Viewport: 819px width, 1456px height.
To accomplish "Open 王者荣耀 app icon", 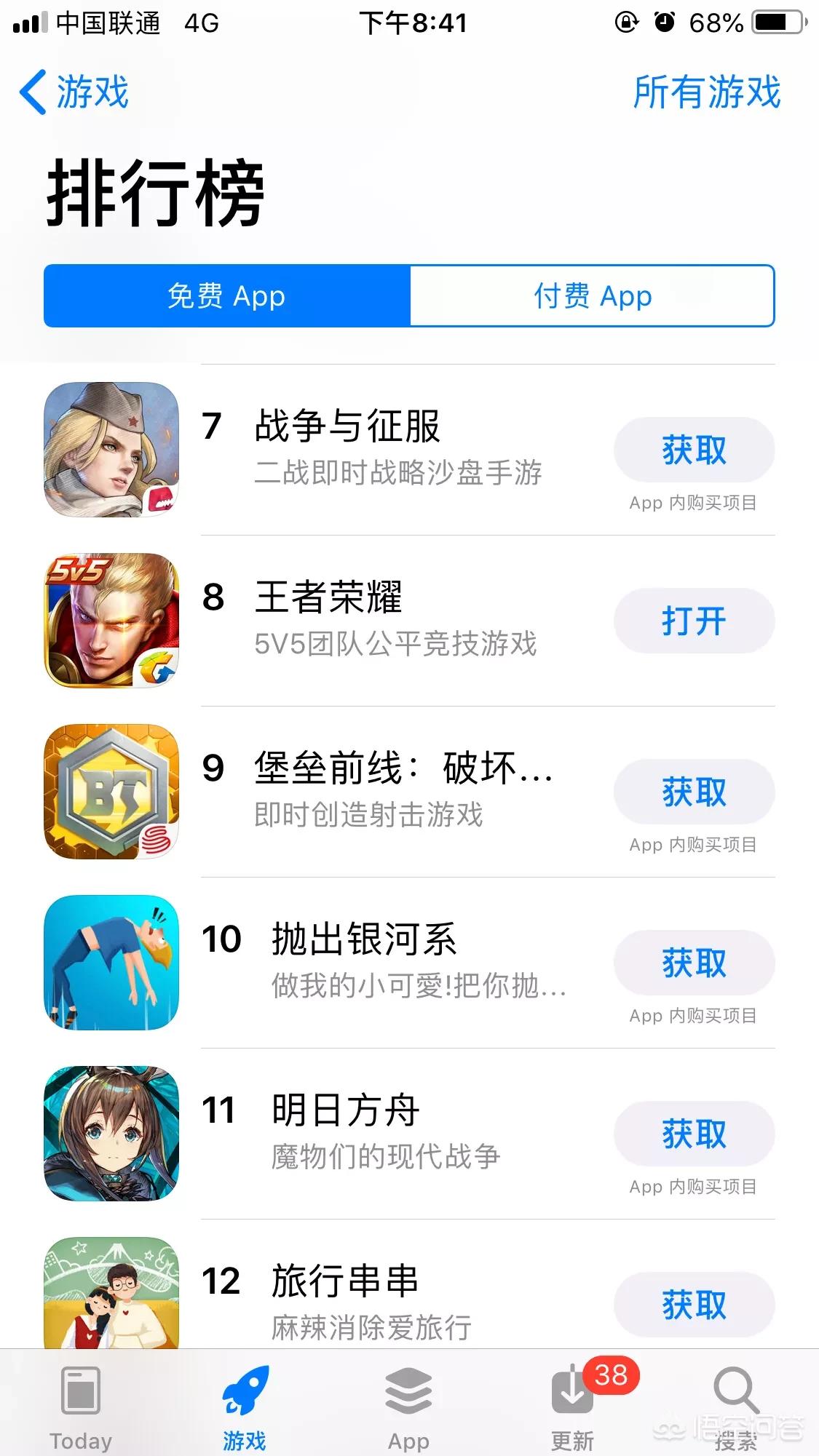I will pyautogui.click(x=111, y=621).
